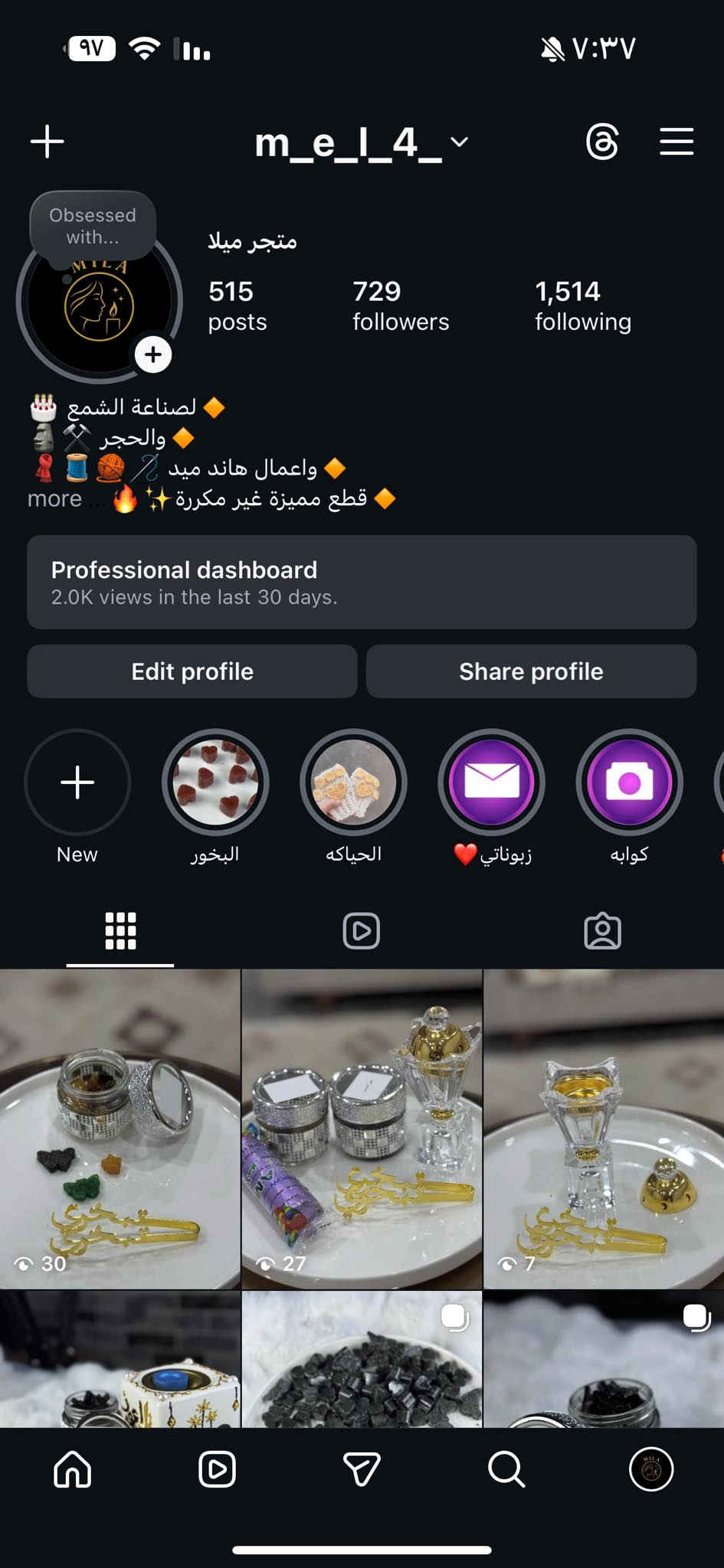The image size is (724, 1568).
Task: Go to the Search tab in bottom navigation
Action: point(506,1469)
